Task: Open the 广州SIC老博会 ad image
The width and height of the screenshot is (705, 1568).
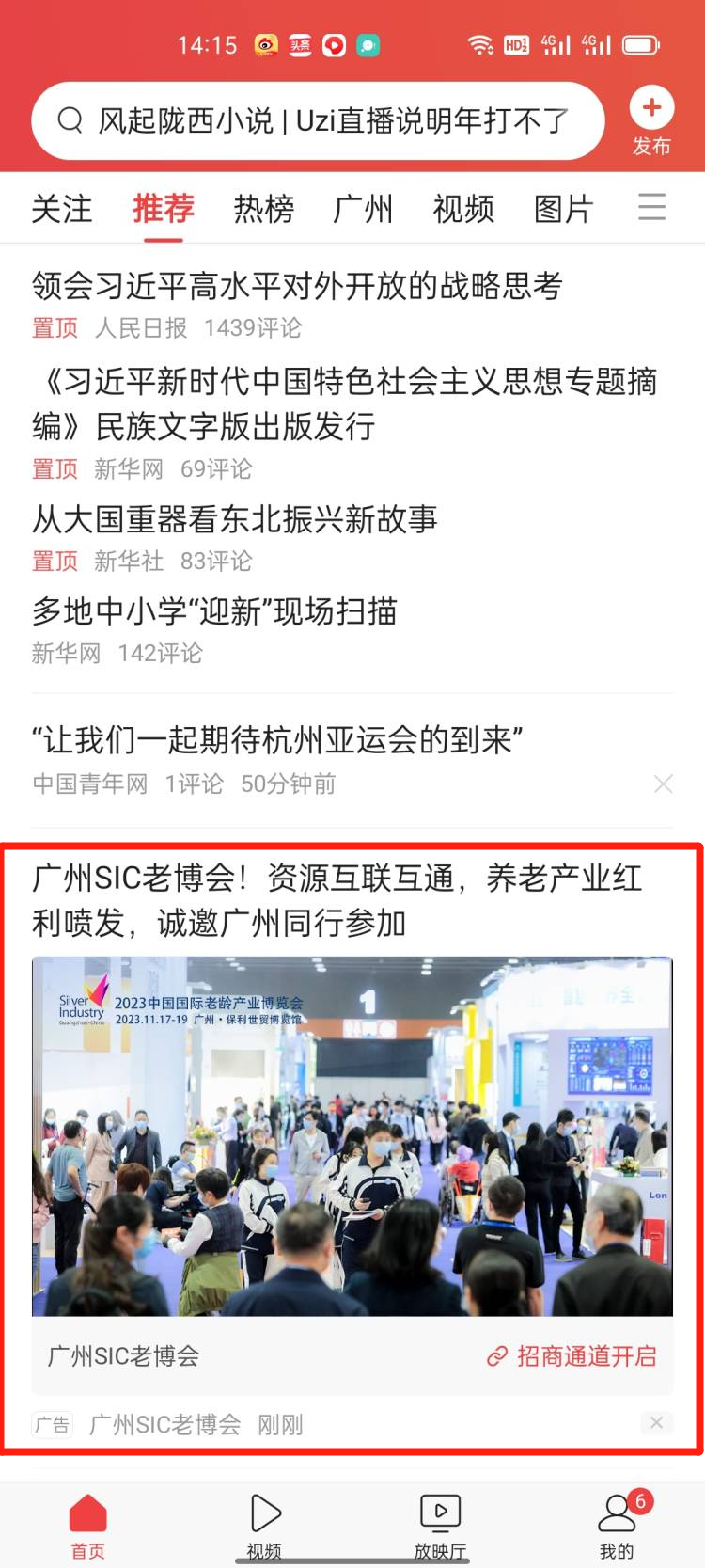Action: tap(352, 1135)
